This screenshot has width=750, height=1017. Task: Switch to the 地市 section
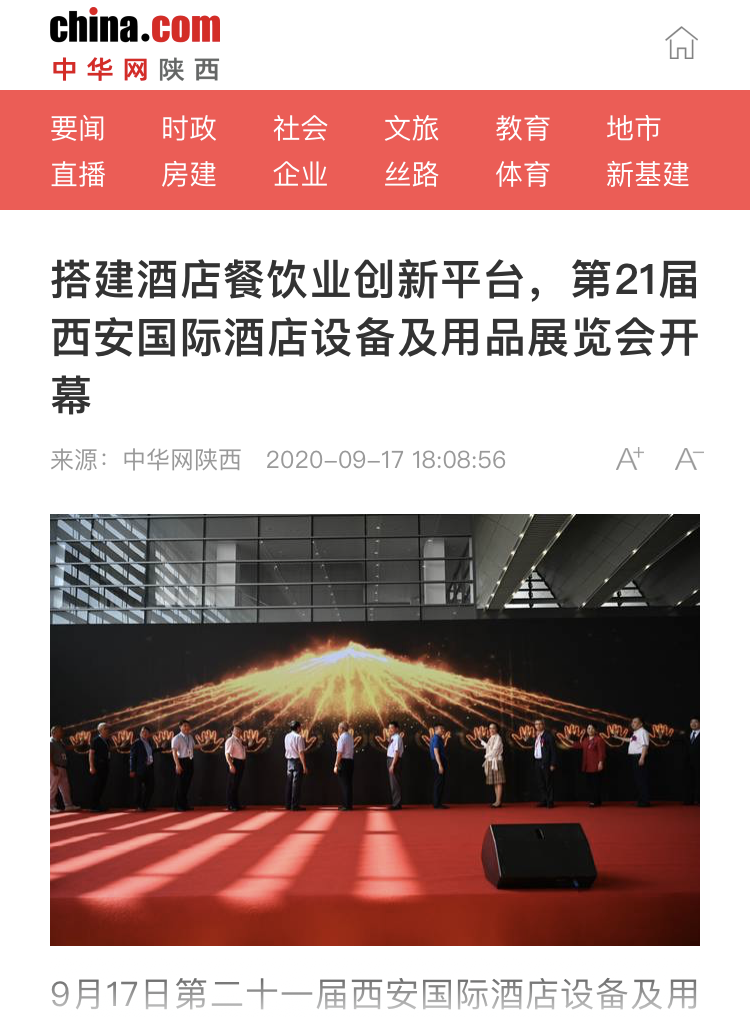(x=633, y=128)
